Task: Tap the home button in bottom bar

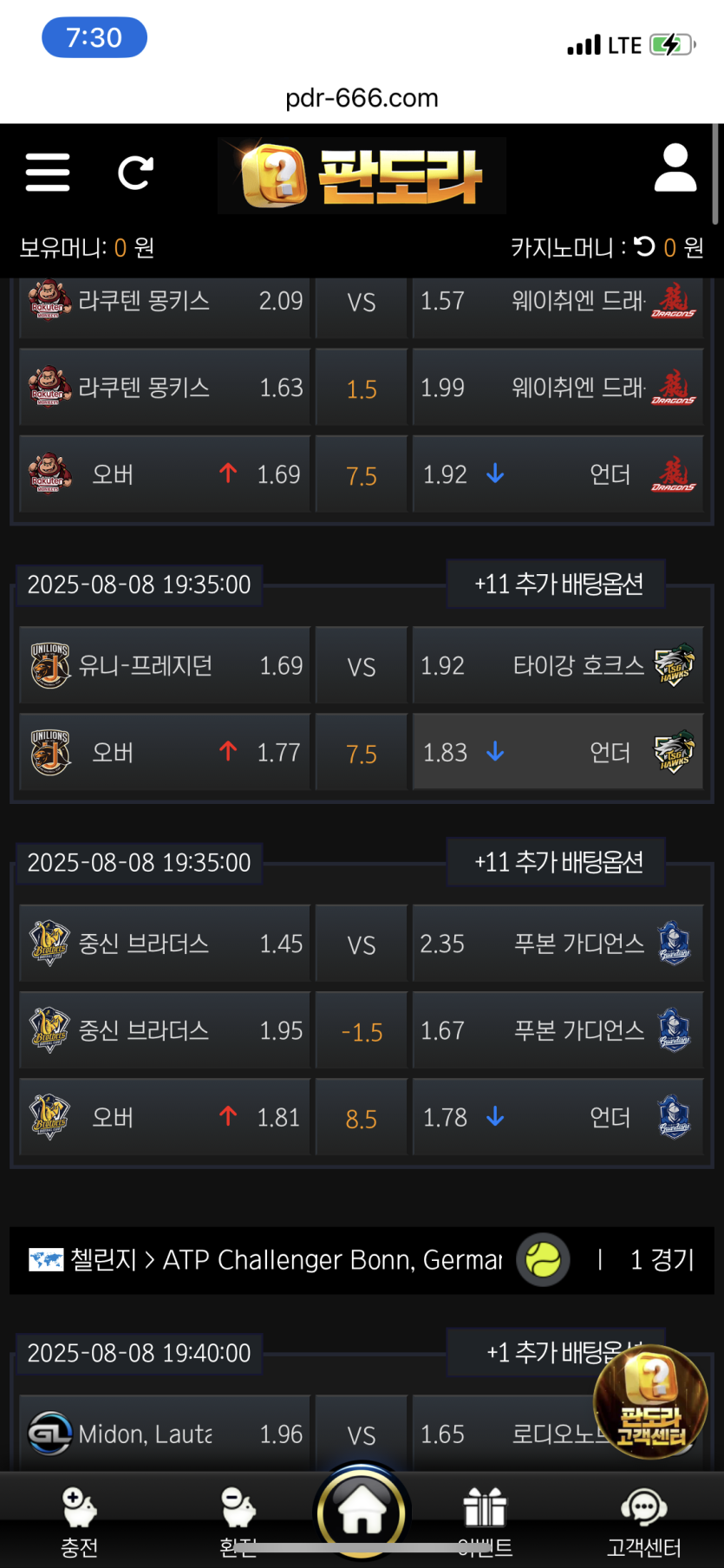Action: 362,1512
